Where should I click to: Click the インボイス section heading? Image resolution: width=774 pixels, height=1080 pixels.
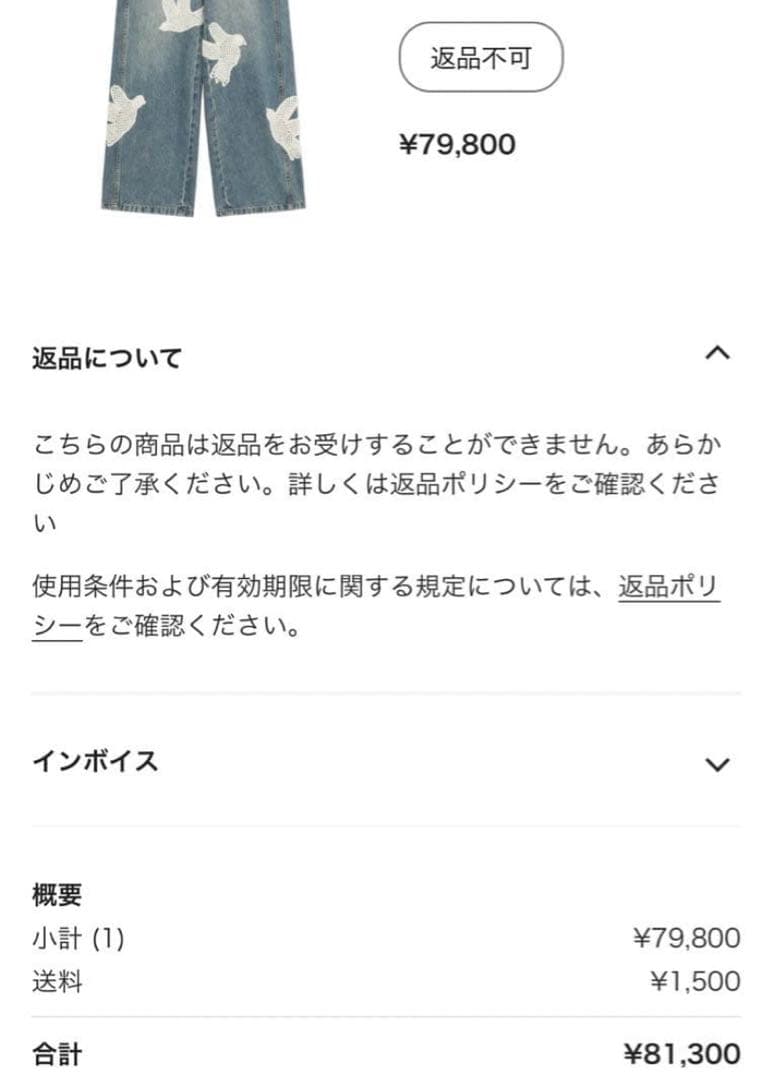point(97,761)
